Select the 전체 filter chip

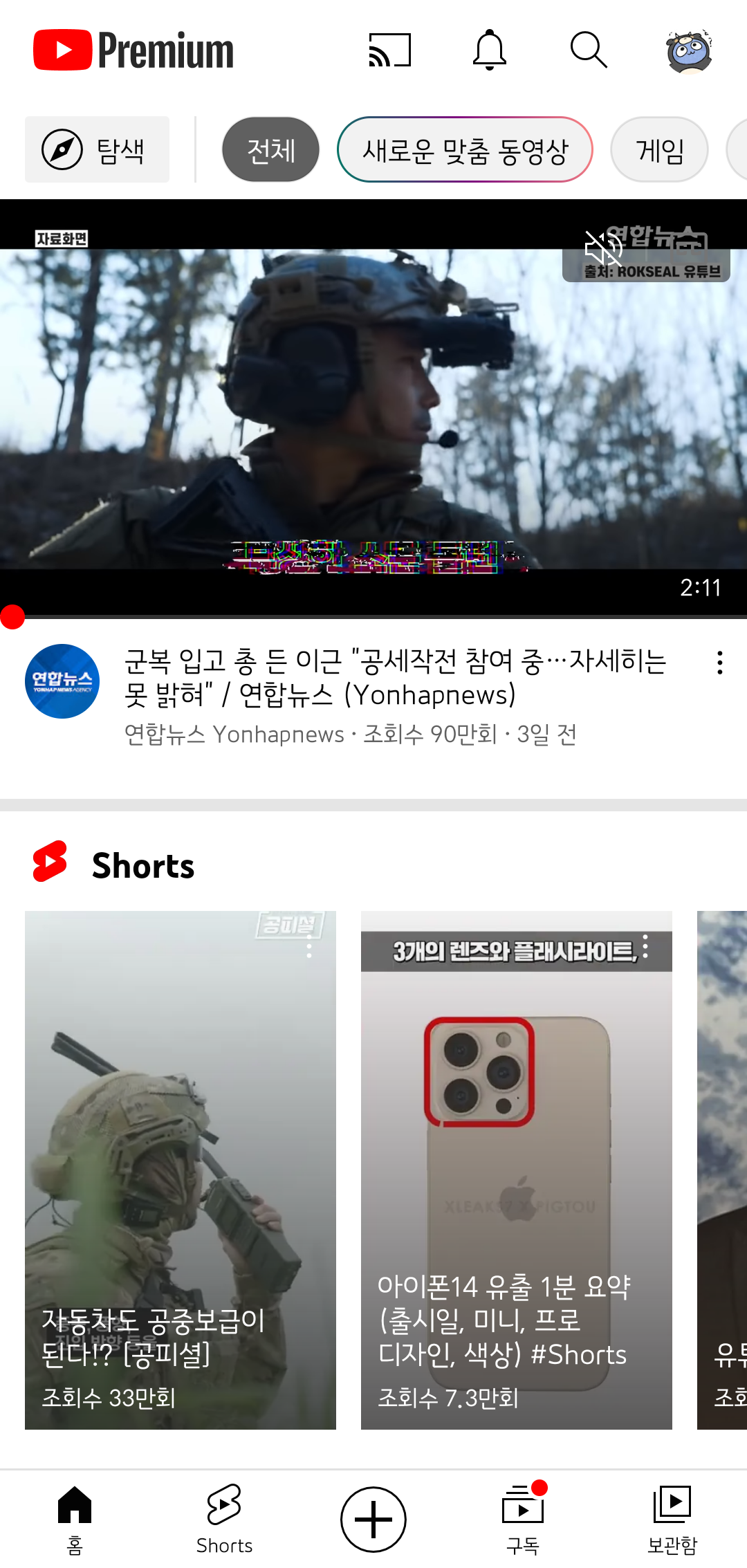[270, 149]
